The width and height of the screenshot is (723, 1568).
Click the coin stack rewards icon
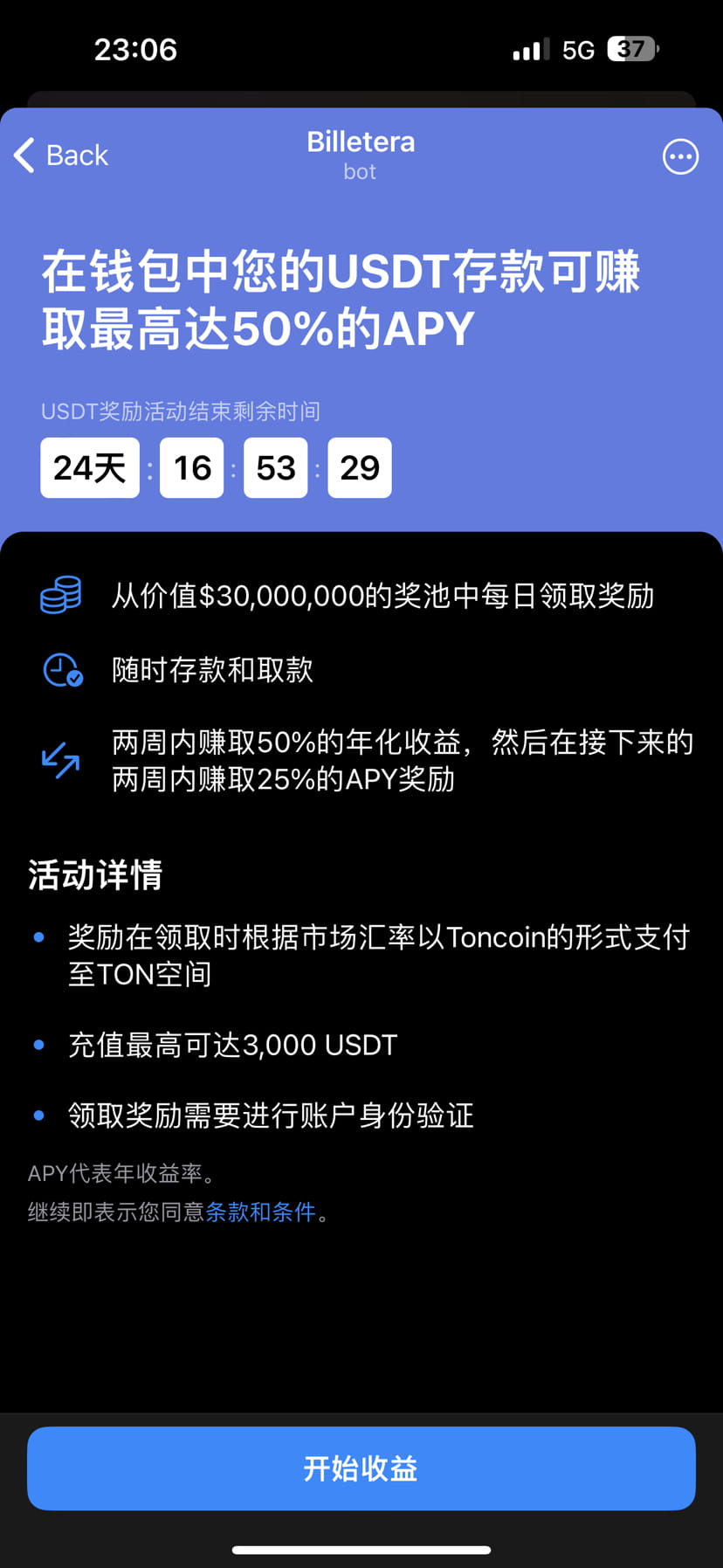(59, 595)
